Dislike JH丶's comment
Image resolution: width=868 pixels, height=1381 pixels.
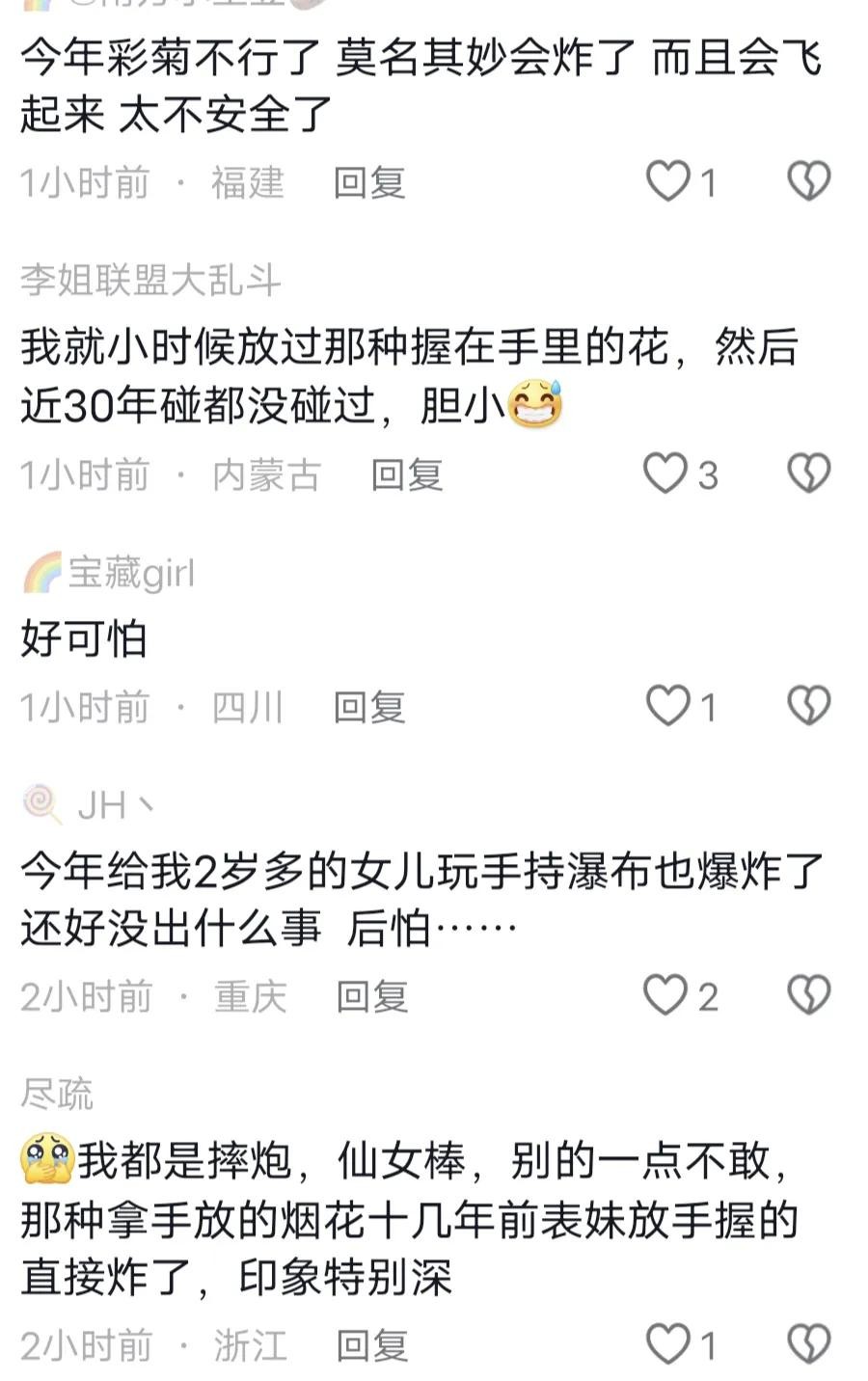point(808,995)
